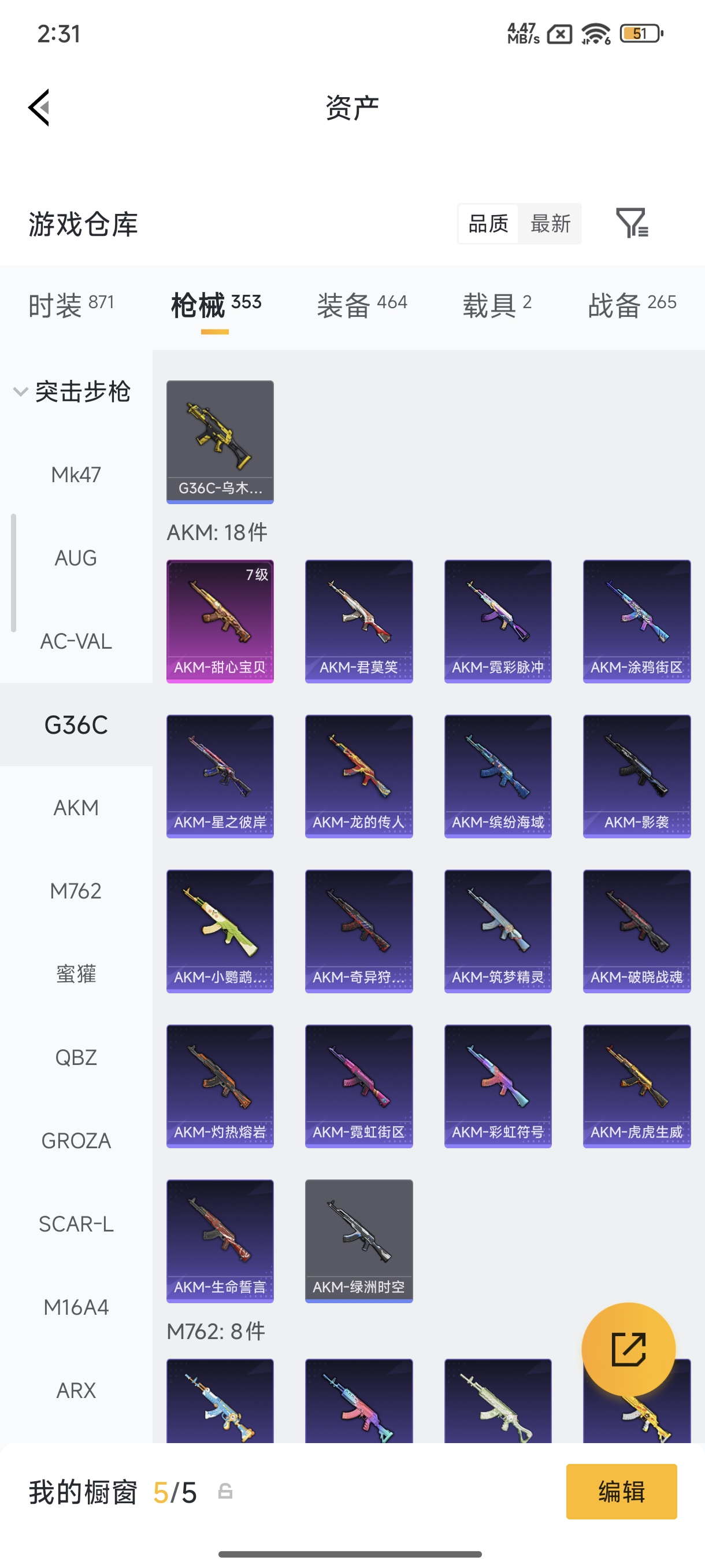Open the G36C-乌木 skin tile
This screenshot has width=705, height=1568.
pyautogui.click(x=220, y=442)
